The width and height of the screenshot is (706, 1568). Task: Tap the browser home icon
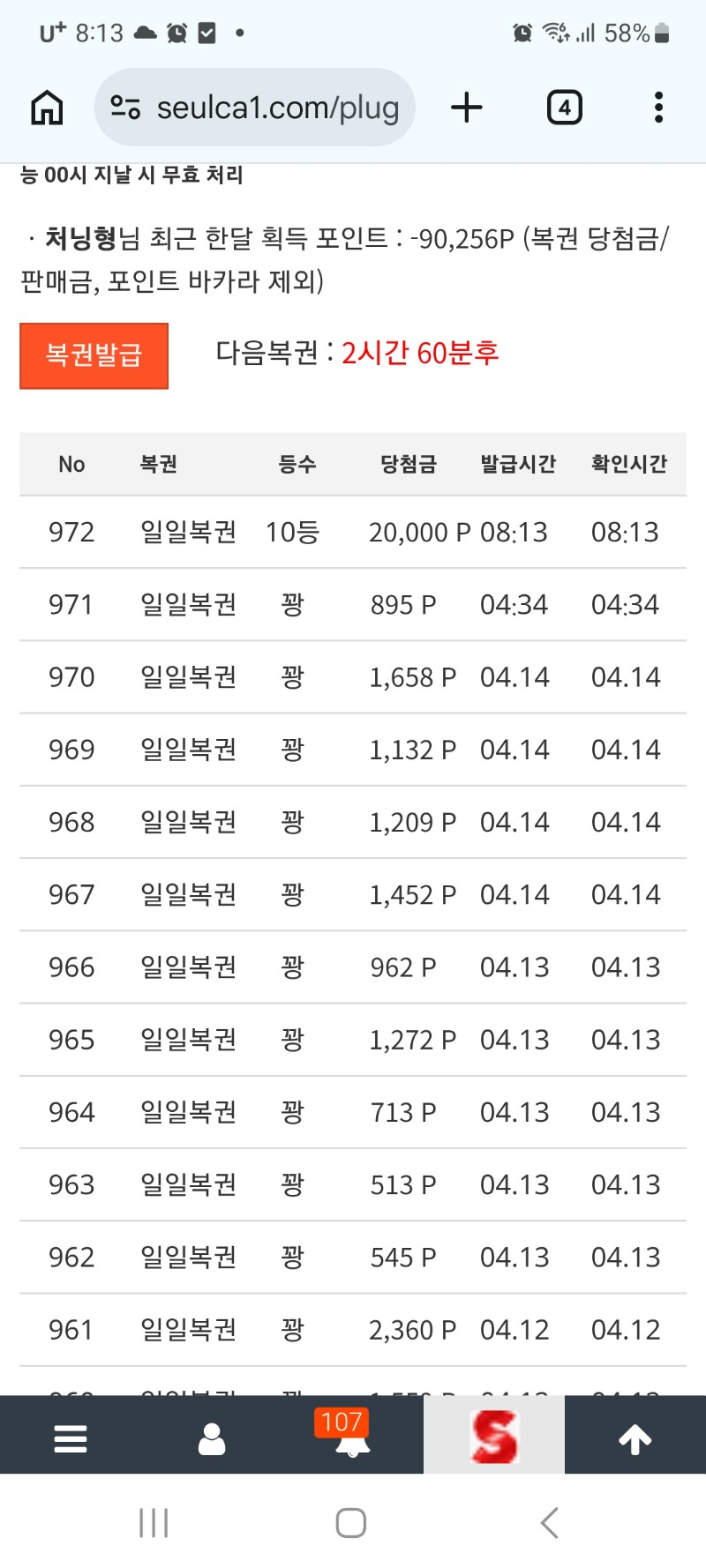[47, 108]
